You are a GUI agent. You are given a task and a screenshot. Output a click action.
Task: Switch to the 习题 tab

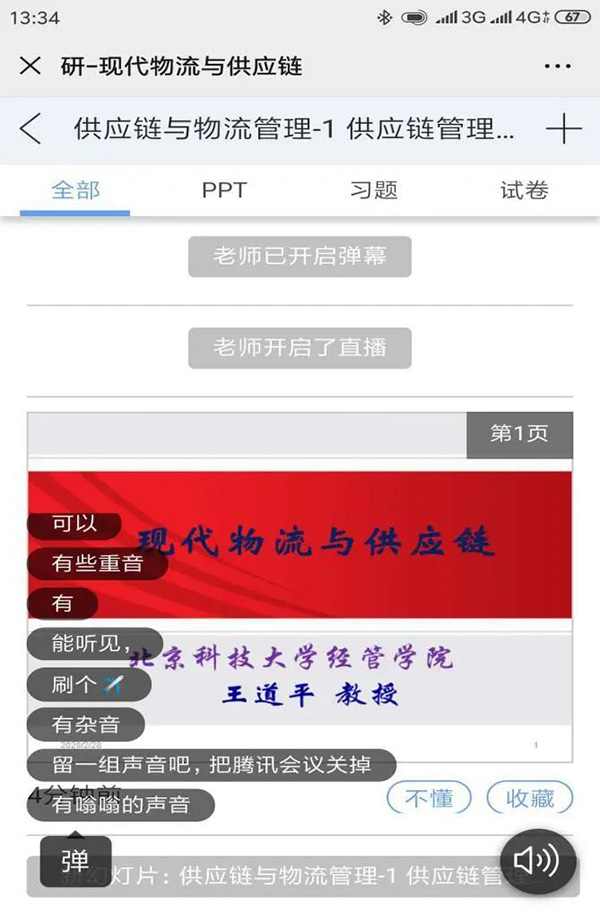point(374,189)
